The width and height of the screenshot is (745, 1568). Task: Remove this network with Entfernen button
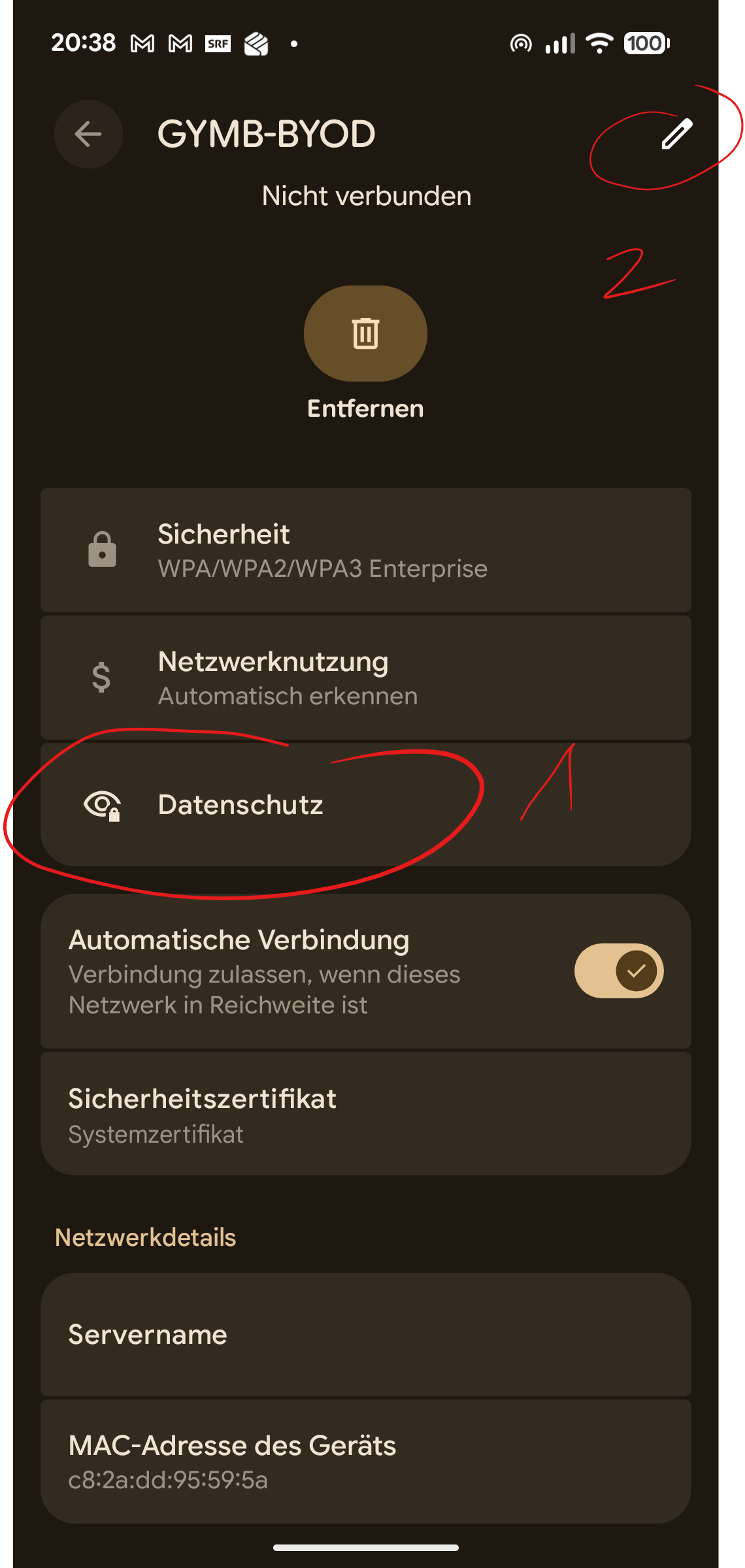365,334
